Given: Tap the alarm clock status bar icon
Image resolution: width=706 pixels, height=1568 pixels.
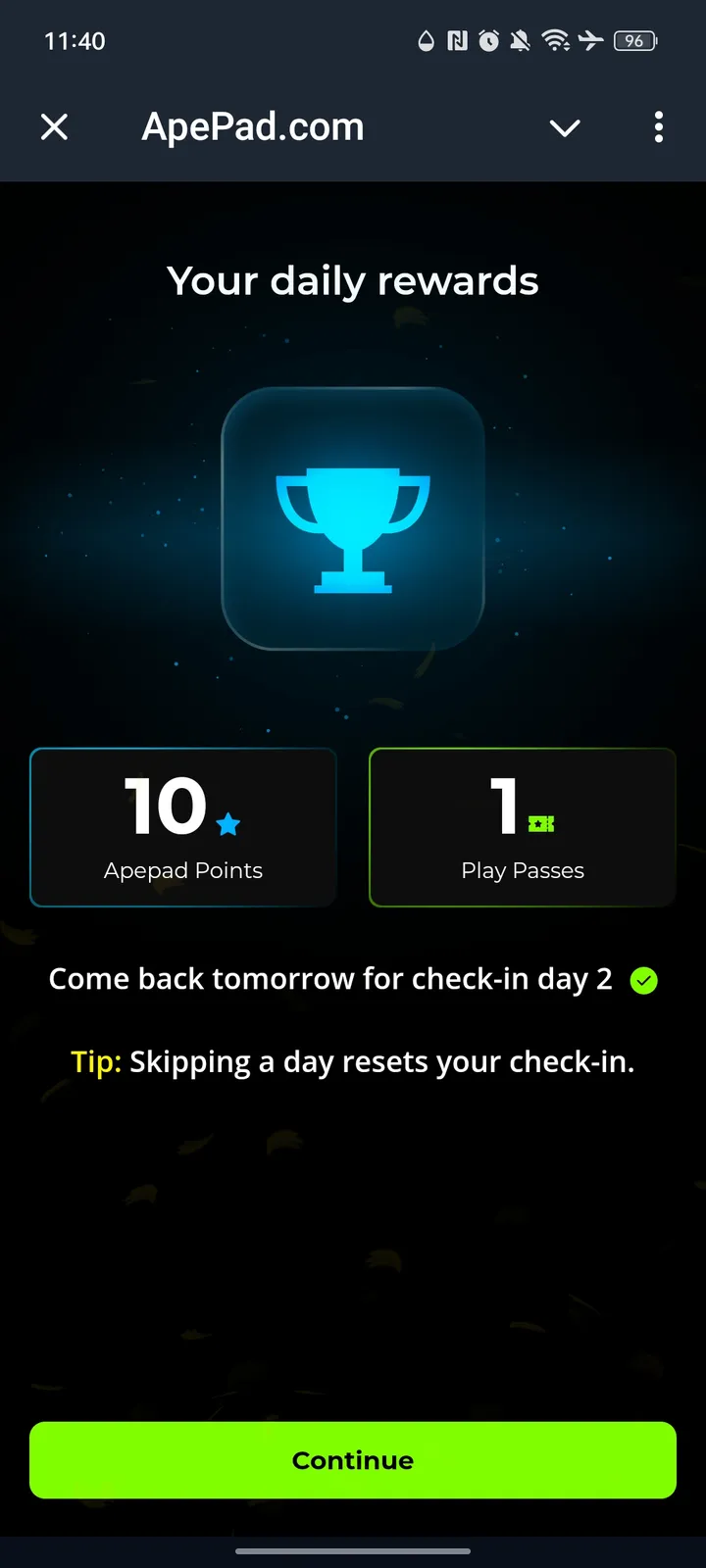Looking at the screenshot, I should (489, 41).
